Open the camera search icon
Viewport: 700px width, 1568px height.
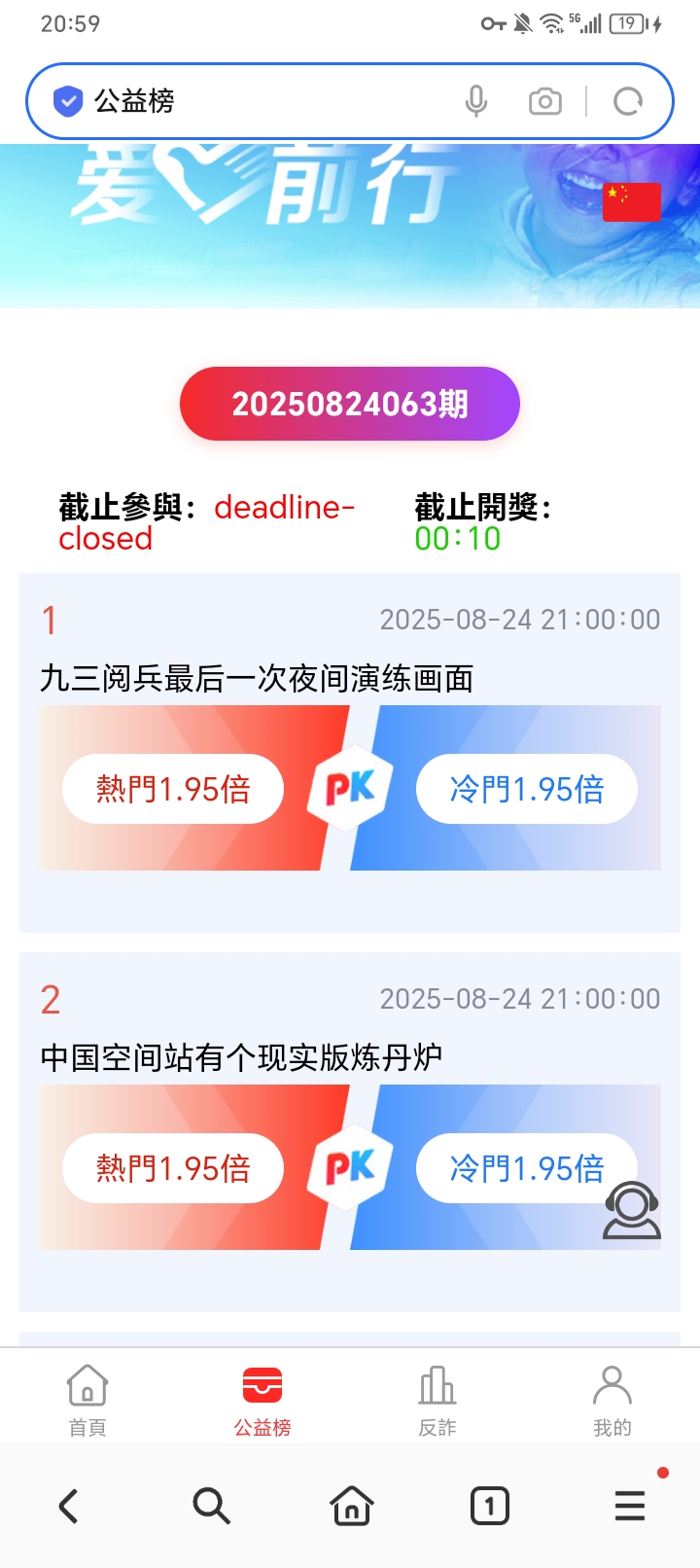544,100
